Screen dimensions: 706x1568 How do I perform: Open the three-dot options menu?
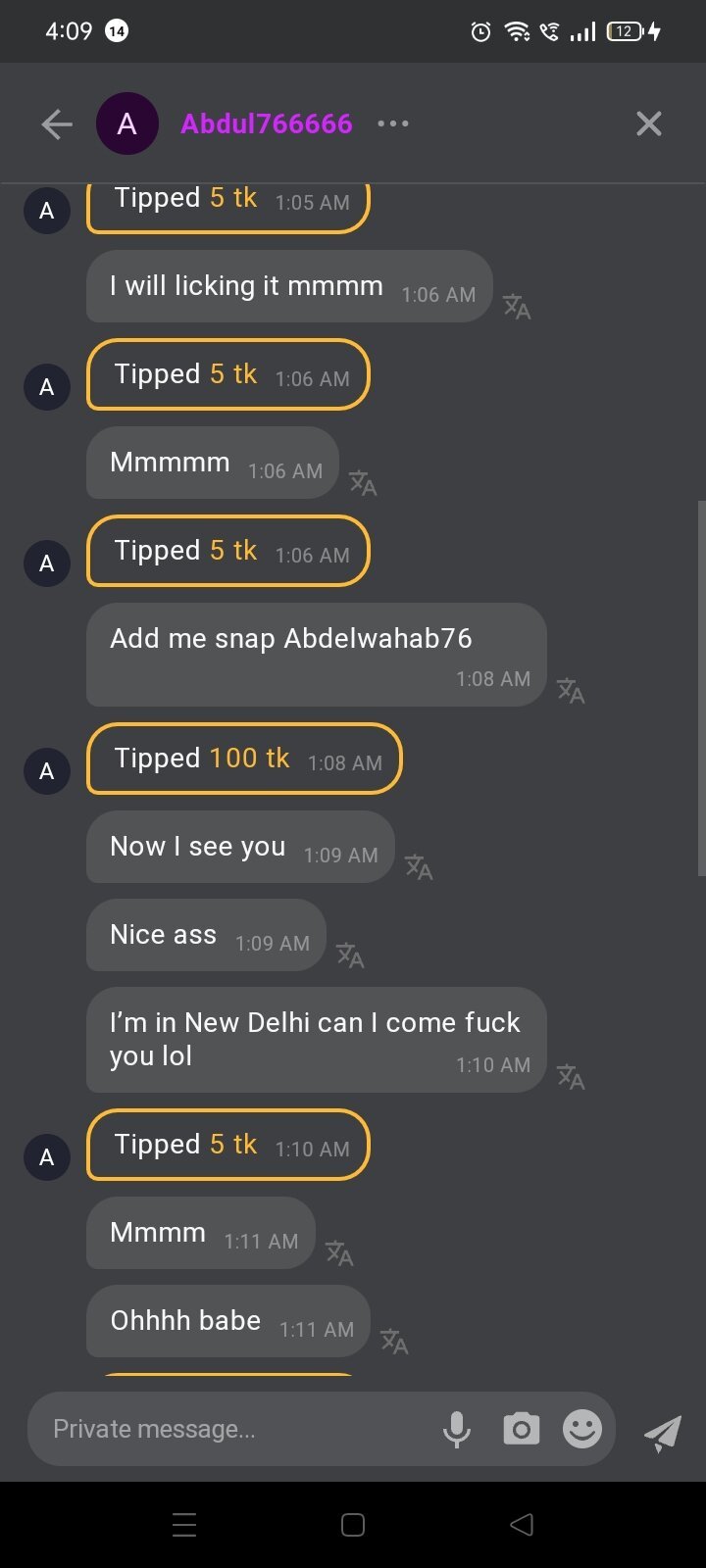click(x=393, y=123)
